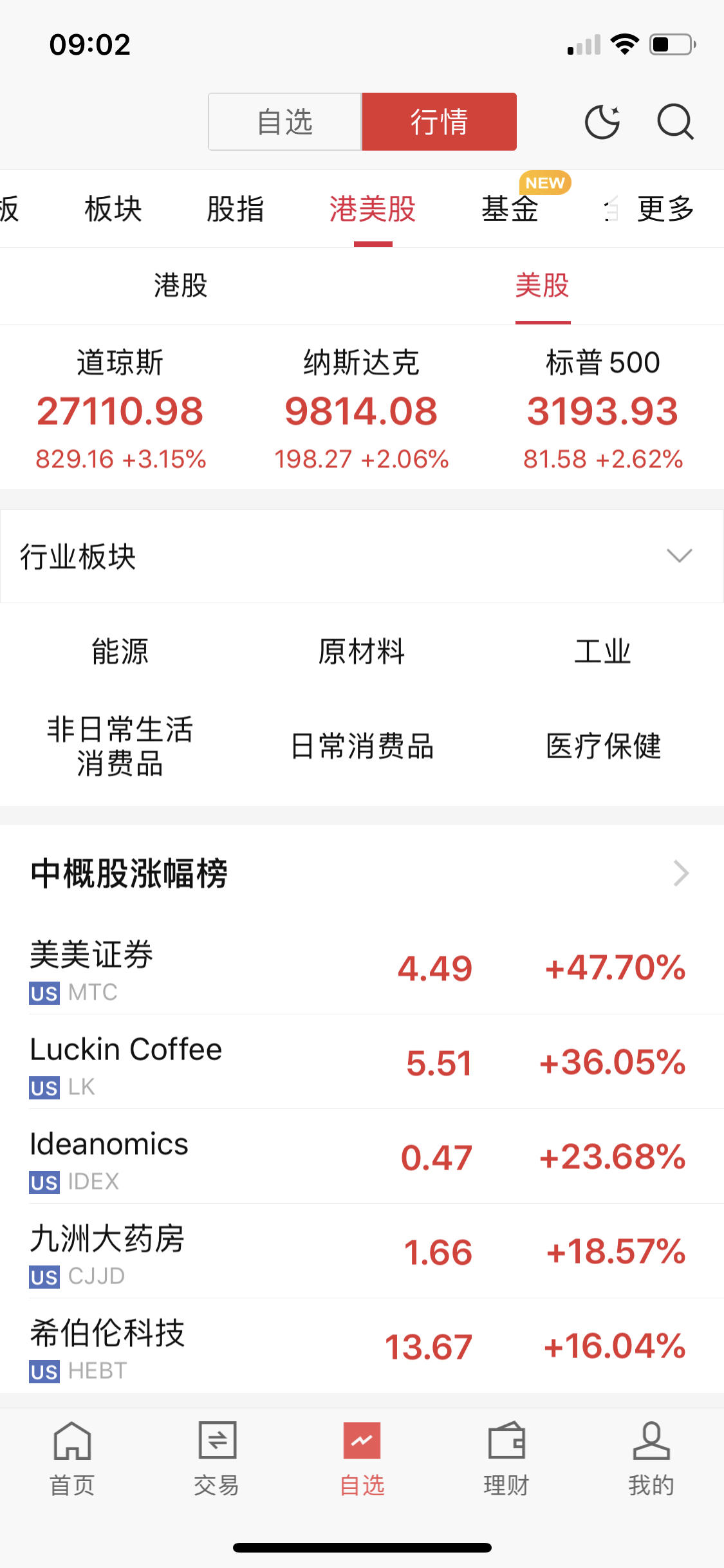Open the 理财 bottom tab

pyautogui.click(x=506, y=1459)
